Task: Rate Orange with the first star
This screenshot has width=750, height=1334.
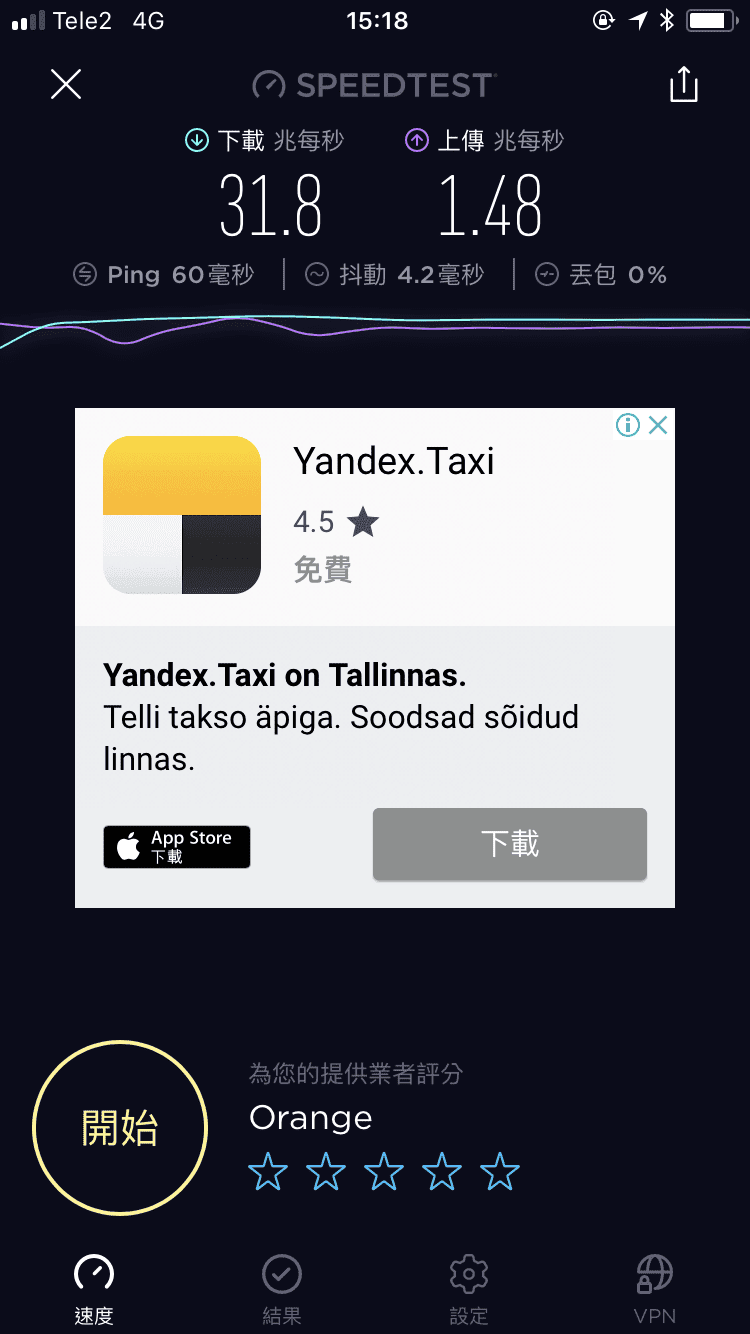Action: pyautogui.click(x=268, y=1171)
